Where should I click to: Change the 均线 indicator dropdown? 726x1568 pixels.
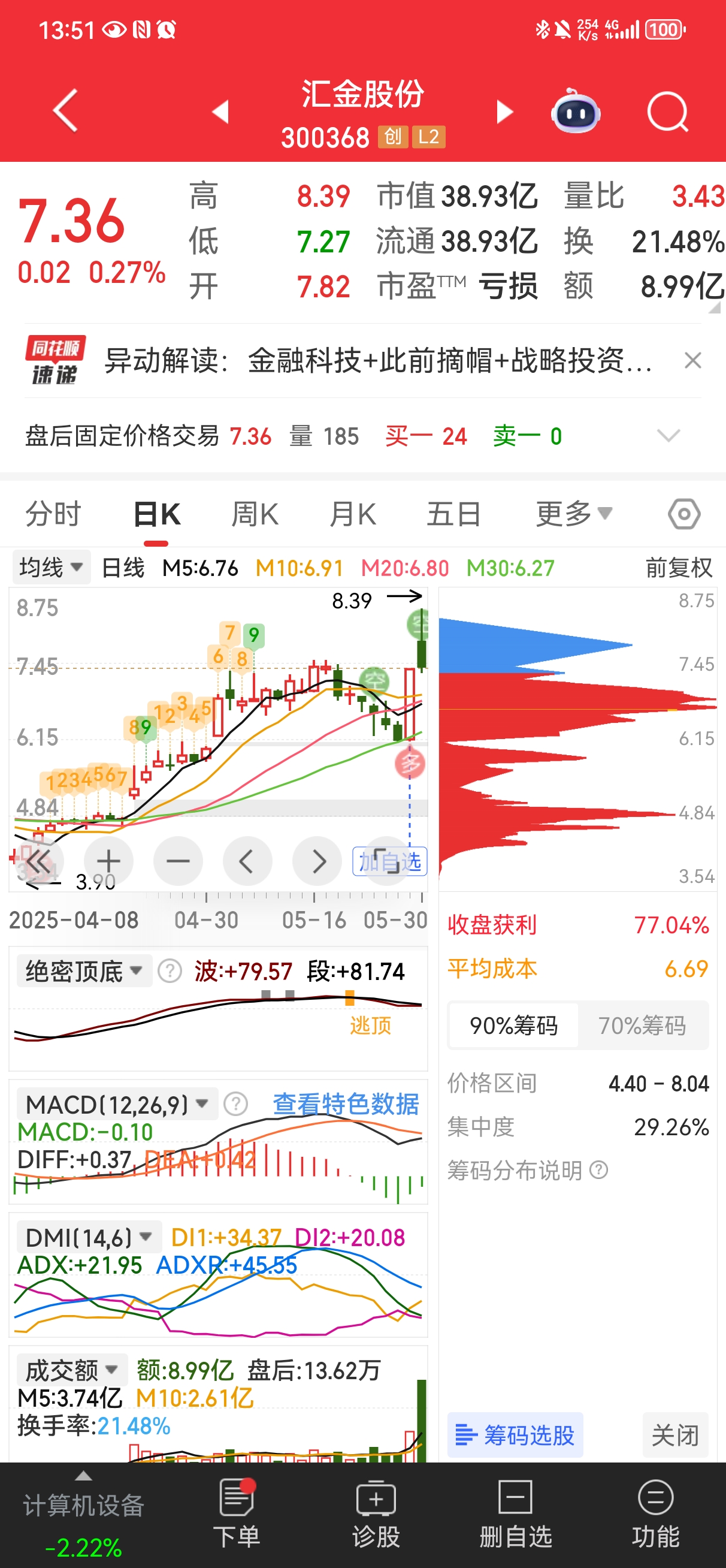click(51, 567)
